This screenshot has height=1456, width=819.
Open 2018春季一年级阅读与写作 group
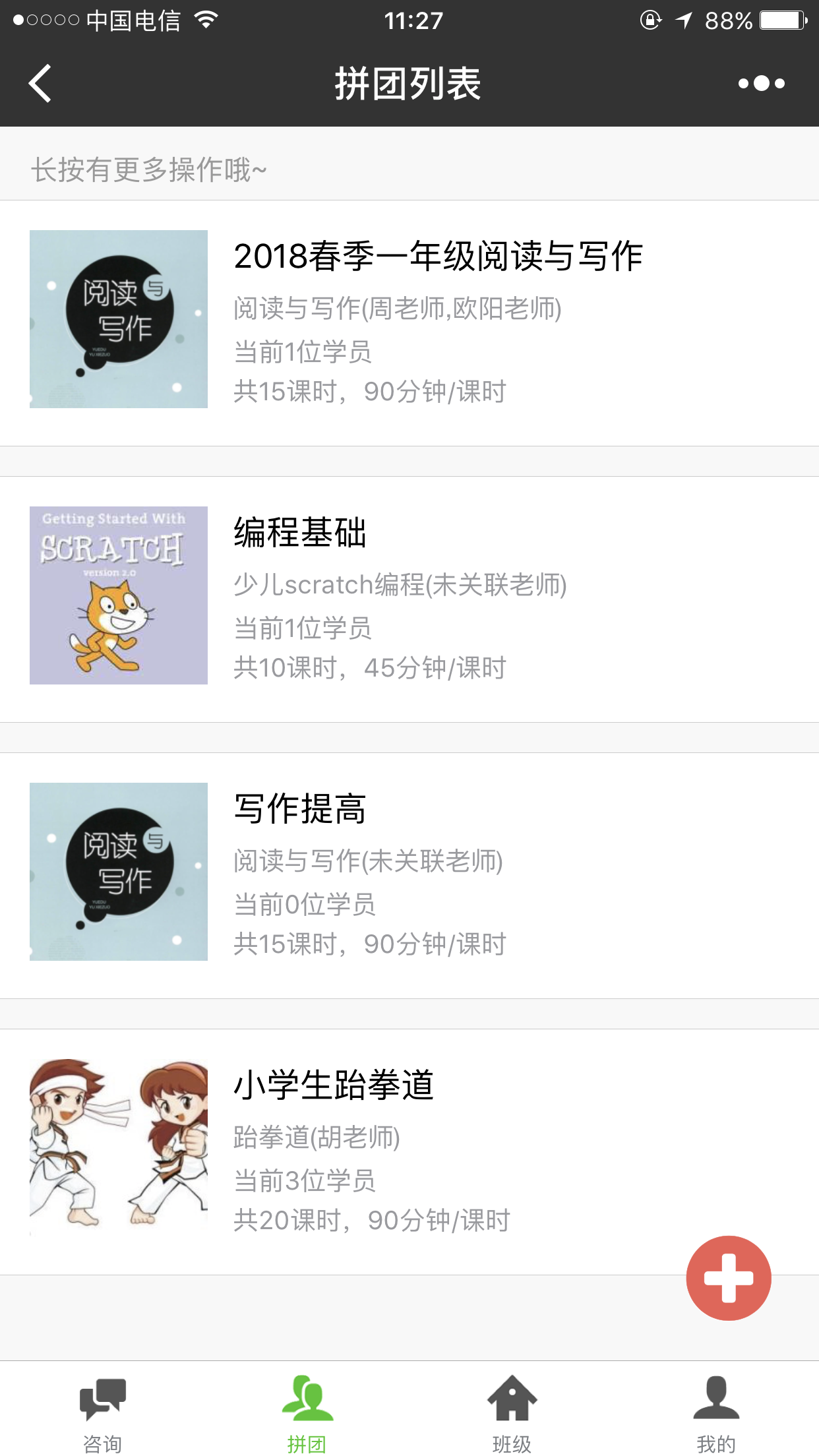pyautogui.click(x=409, y=323)
